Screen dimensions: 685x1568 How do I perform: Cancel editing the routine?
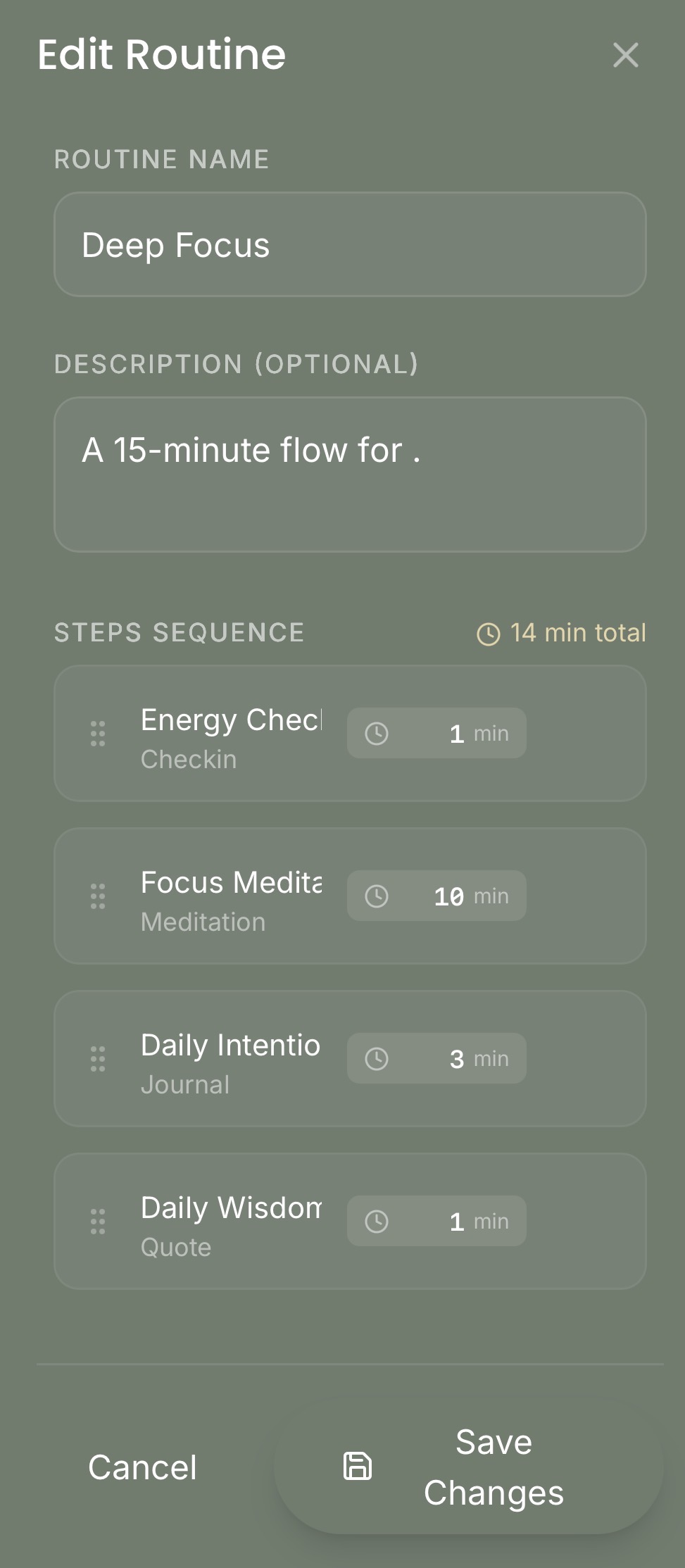coord(142,1467)
